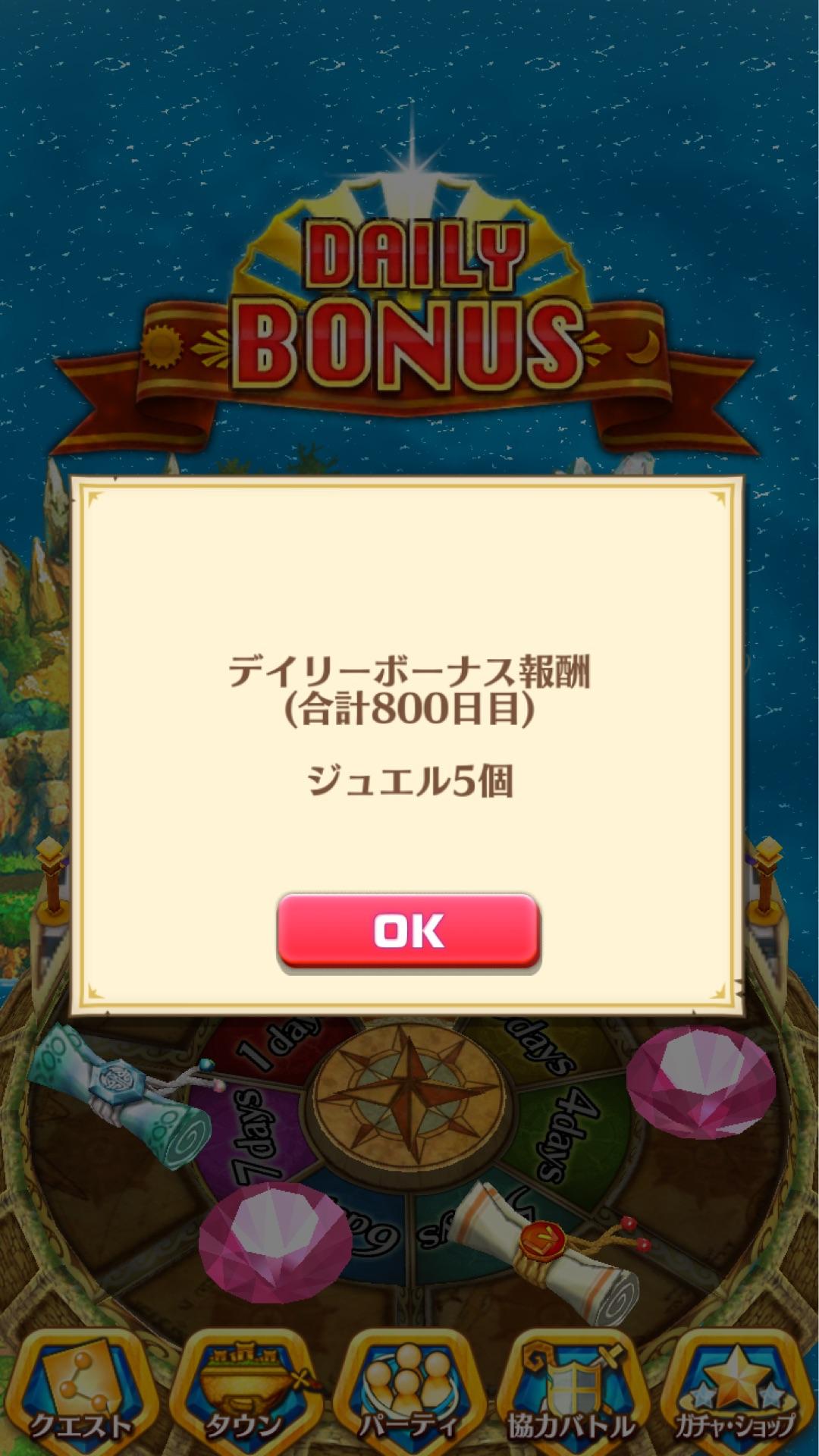
Task: Tap the 合計800日目 message in the dialog
Action: 409,709
